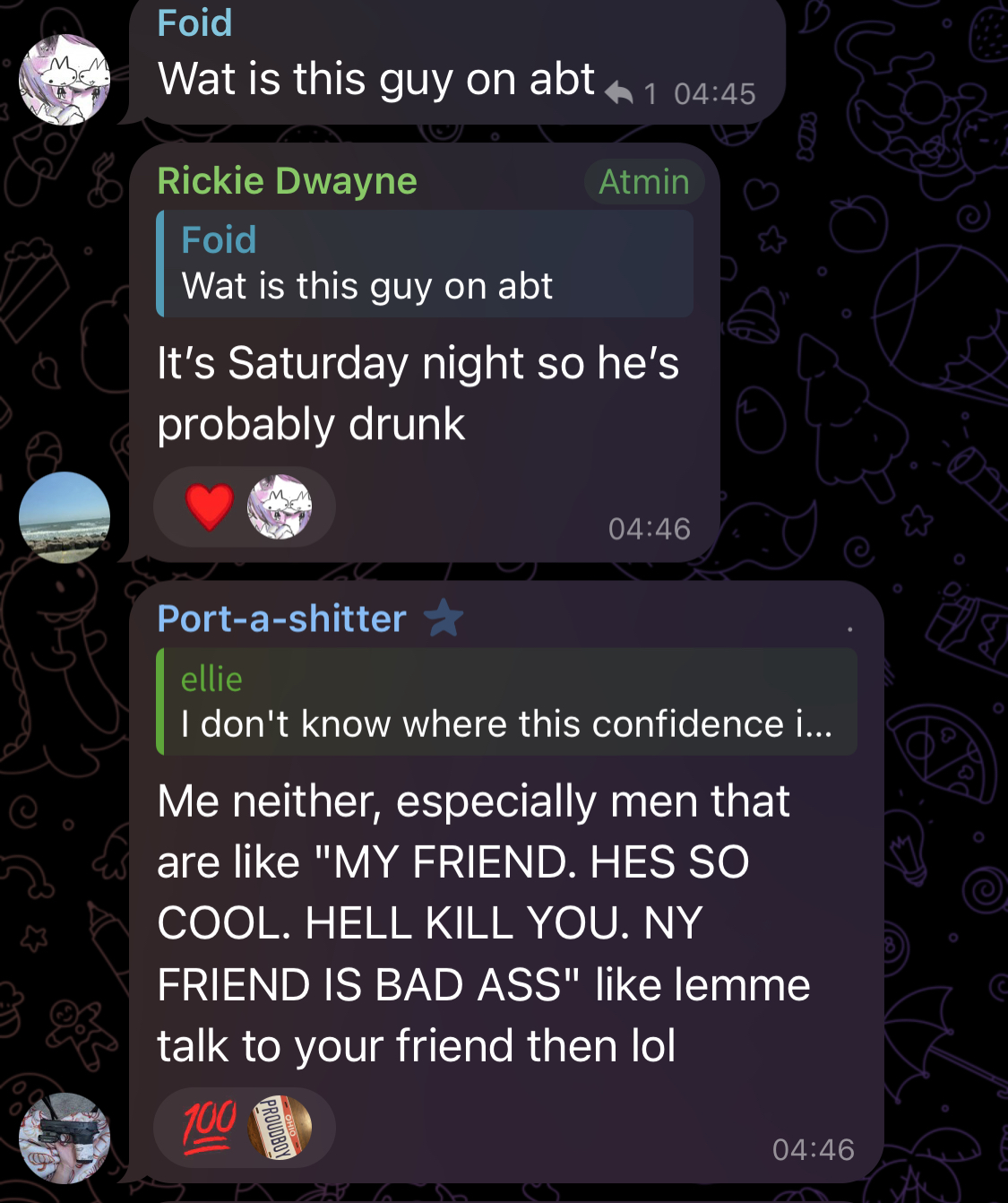The width and height of the screenshot is (1008, 1203).
Task: Tap heart reaction on Rickie's message
Action: [x=210, y=506]
